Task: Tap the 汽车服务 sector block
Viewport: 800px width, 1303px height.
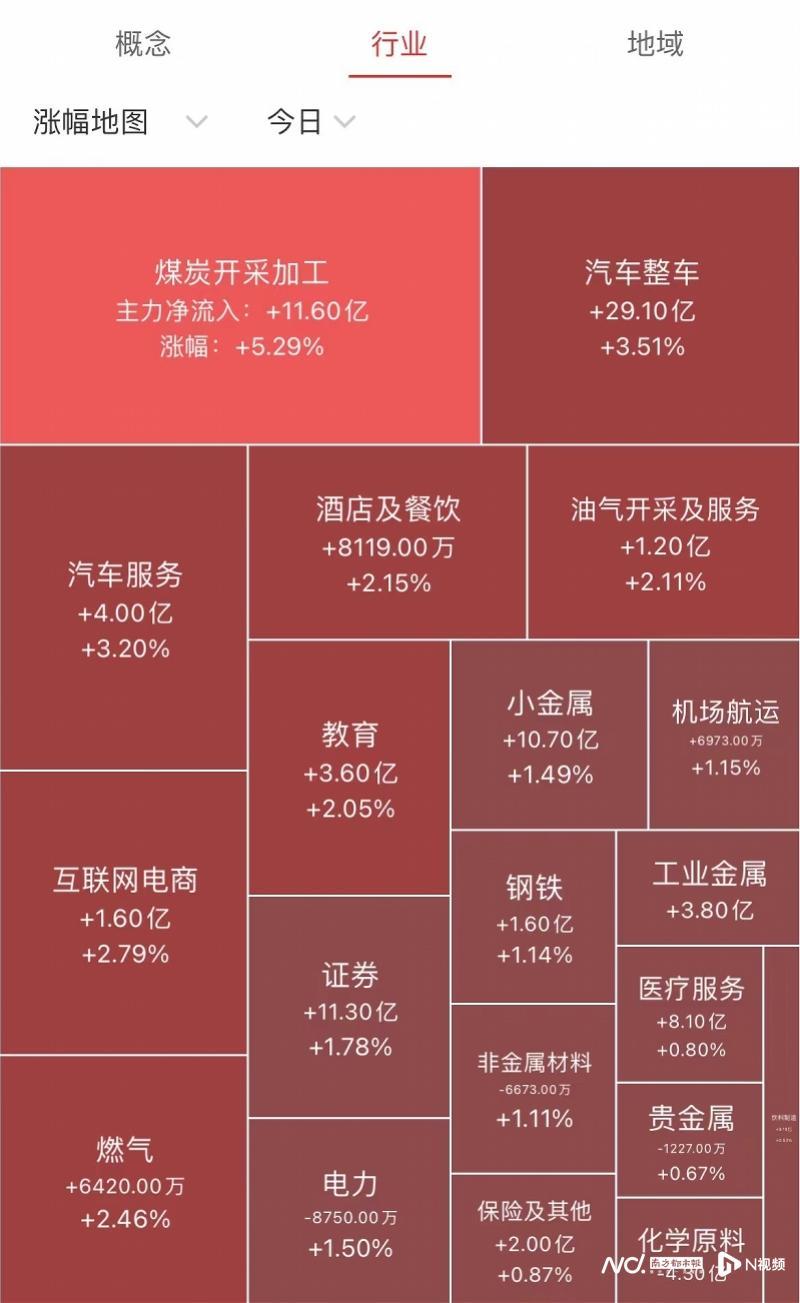Action: (123, 607)
